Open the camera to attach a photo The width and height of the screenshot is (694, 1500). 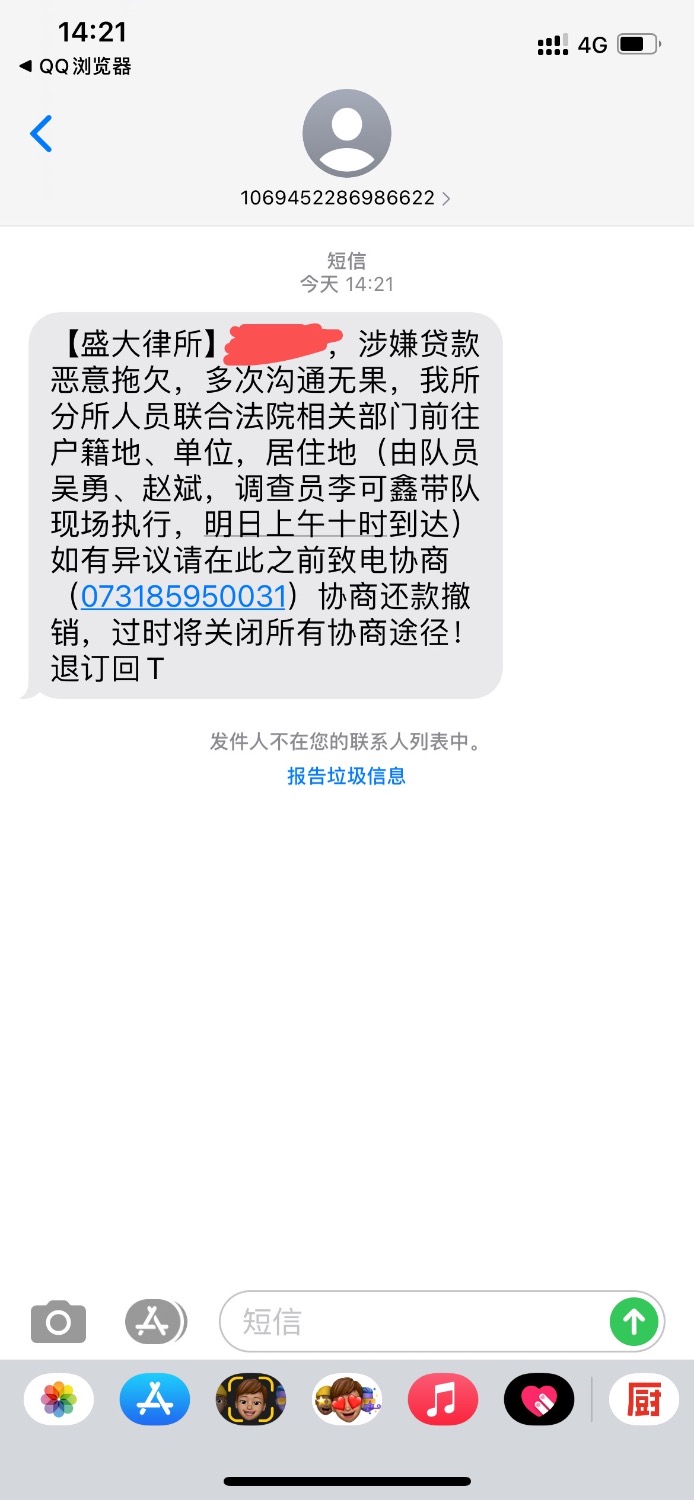pos(58,1322)
